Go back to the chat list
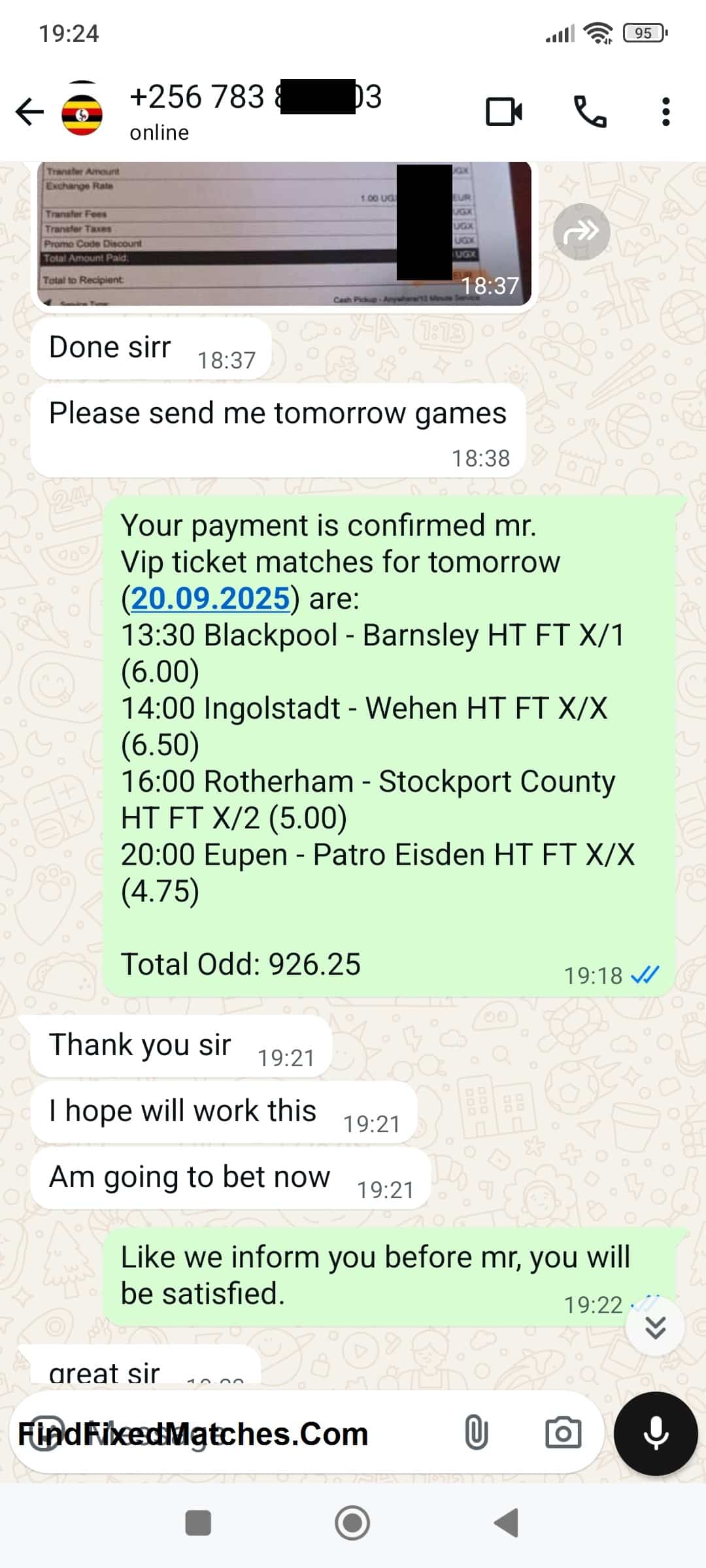This screenshot has width=706, height=1568. click(29, 111)
